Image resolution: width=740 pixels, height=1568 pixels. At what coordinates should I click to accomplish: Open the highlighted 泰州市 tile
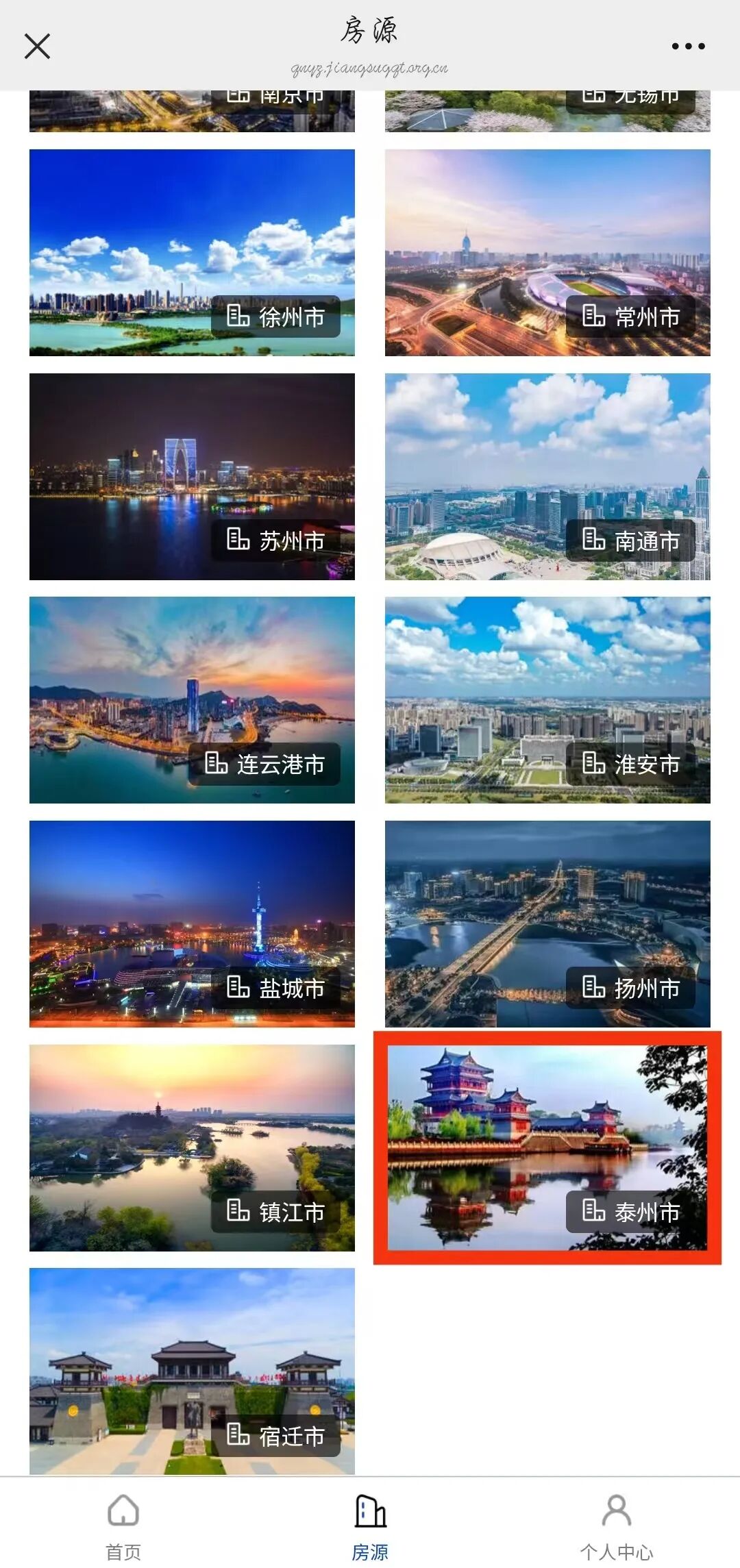(547, 1147)
